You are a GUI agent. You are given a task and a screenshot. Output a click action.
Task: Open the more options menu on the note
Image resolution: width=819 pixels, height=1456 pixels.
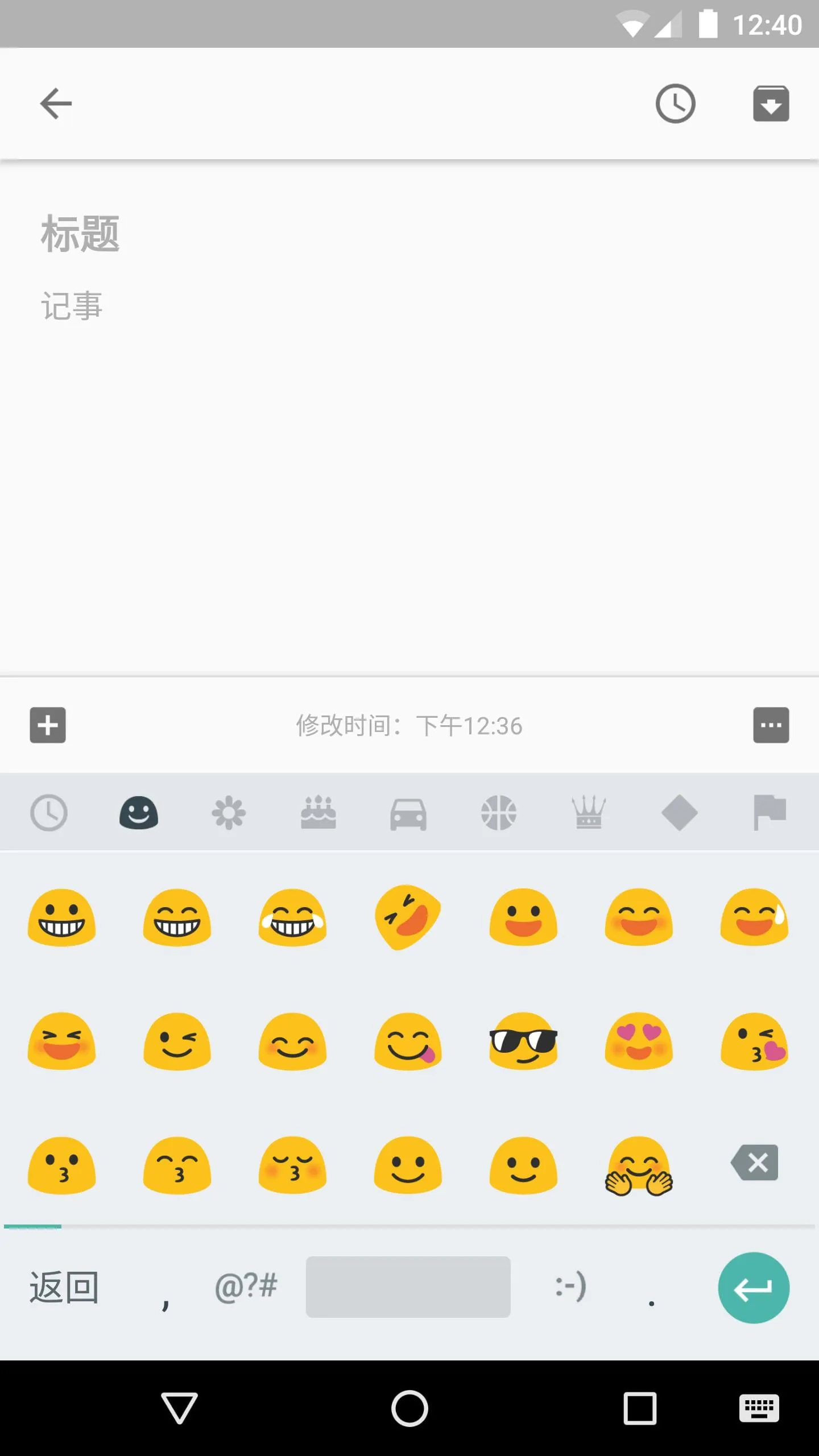click(x=771, y=725)
